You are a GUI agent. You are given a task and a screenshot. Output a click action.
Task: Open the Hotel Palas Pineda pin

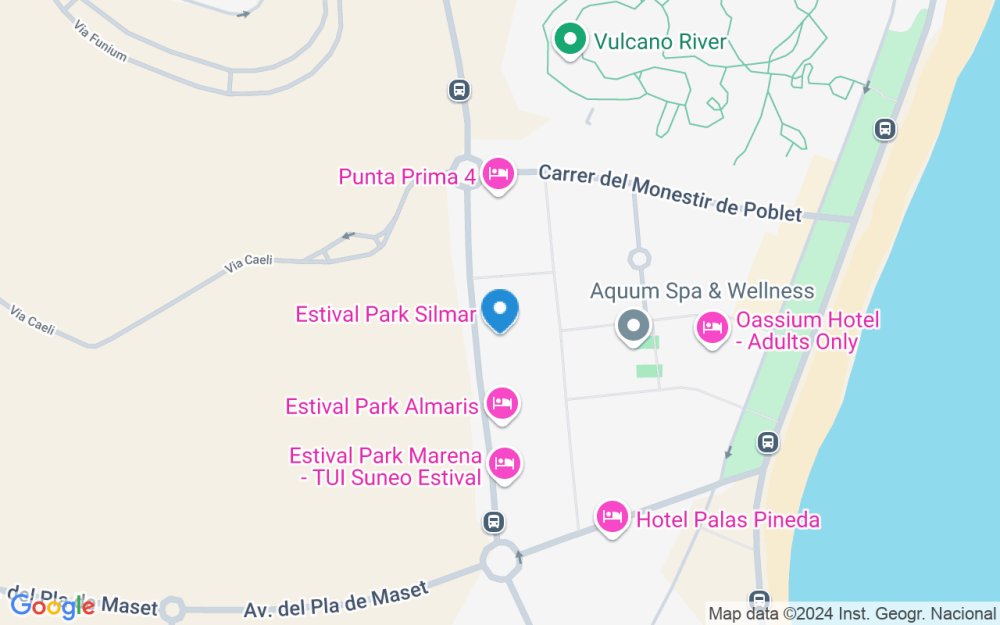tap(612, 518)
